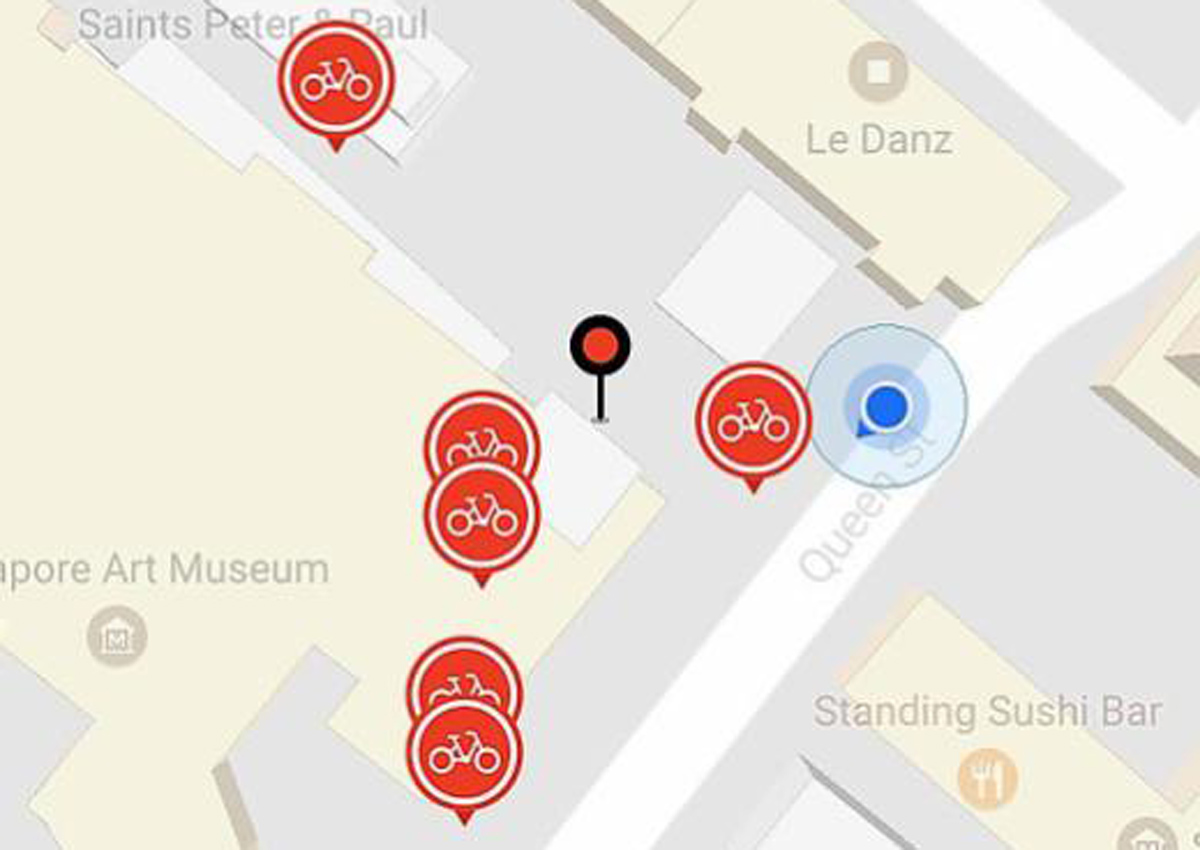Select the bike marker beside the blue location dot
Viewport: 1200px width, 850px height.
(753, 420)
